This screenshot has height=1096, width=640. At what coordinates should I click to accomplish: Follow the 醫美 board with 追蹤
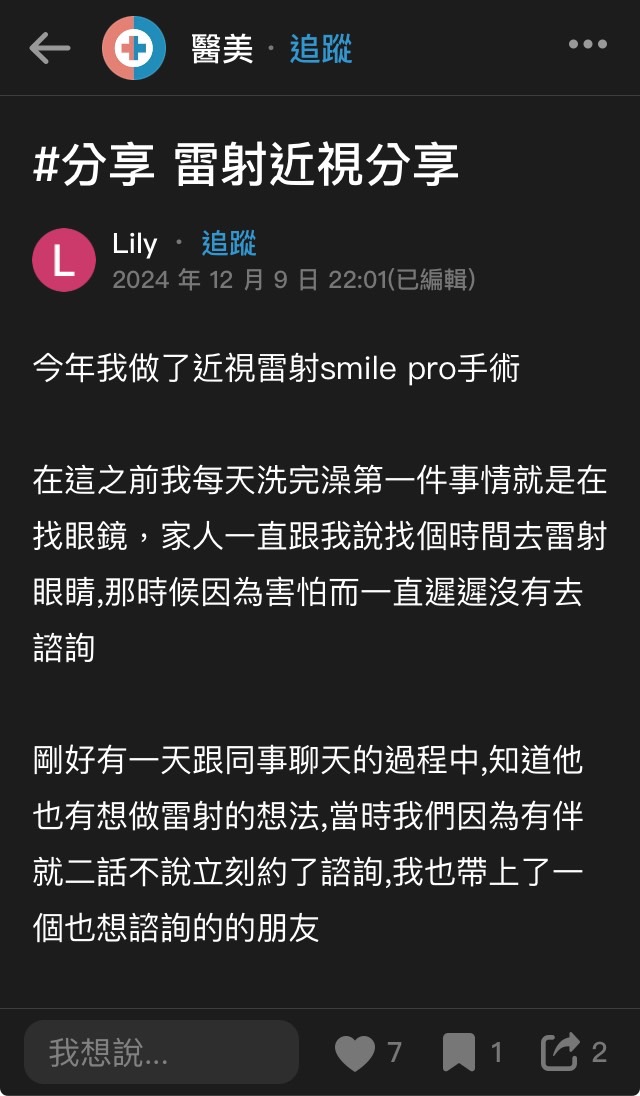pyautogui.click(x=321, y=48)
